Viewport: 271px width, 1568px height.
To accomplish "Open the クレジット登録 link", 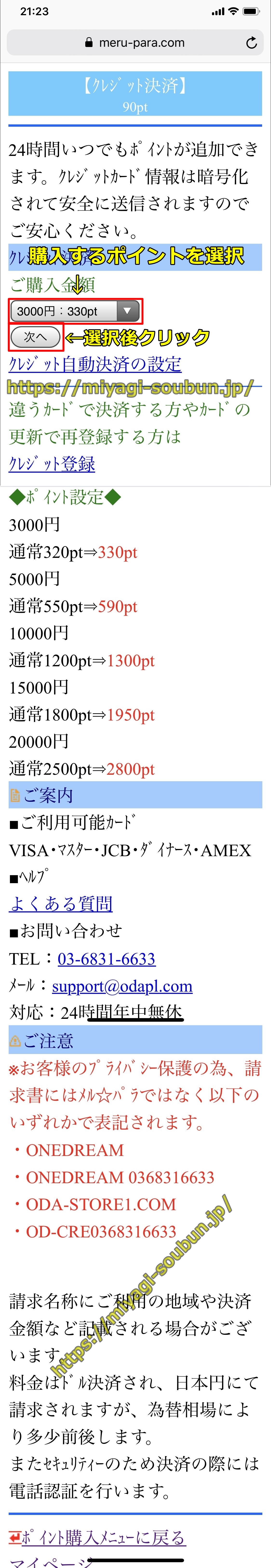I will [x=52, y=464].
